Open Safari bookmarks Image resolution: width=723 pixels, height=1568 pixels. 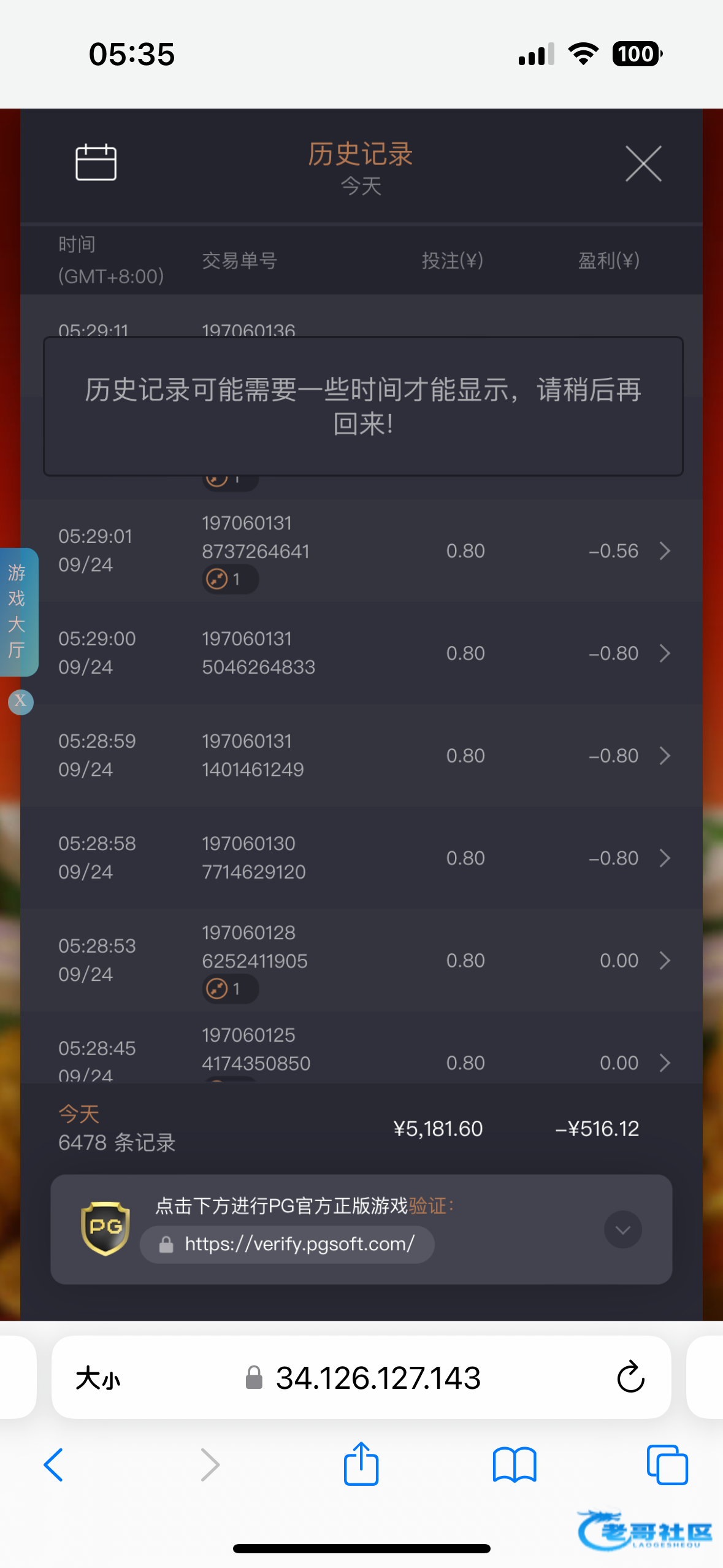point(515,1465)
